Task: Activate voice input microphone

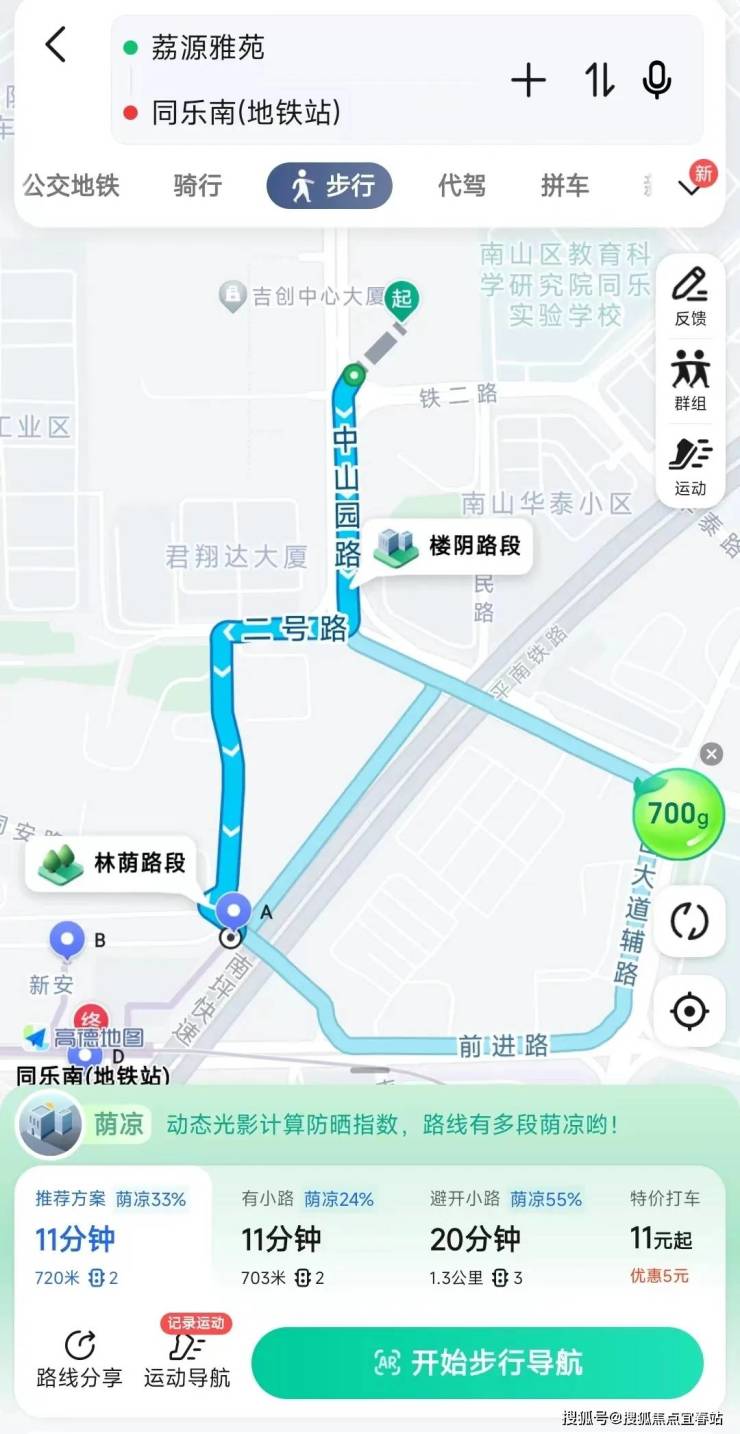Action: 657,80
